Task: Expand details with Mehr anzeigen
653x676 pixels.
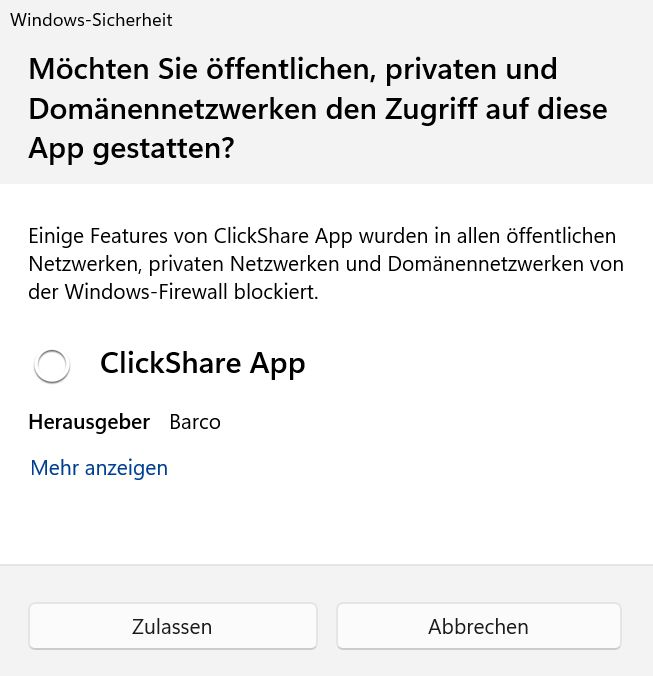Action: click(x=99, y=467)
